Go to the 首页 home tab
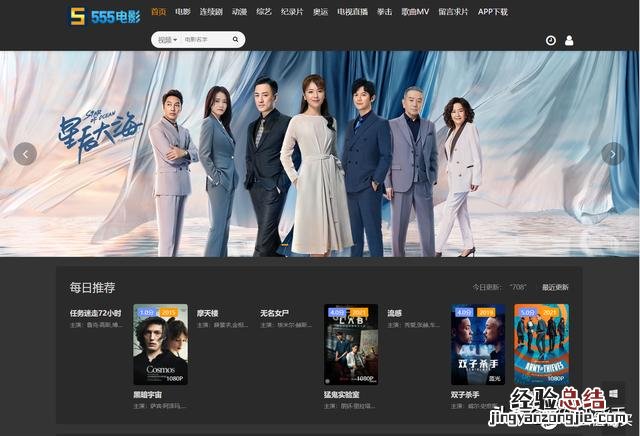 159,12
